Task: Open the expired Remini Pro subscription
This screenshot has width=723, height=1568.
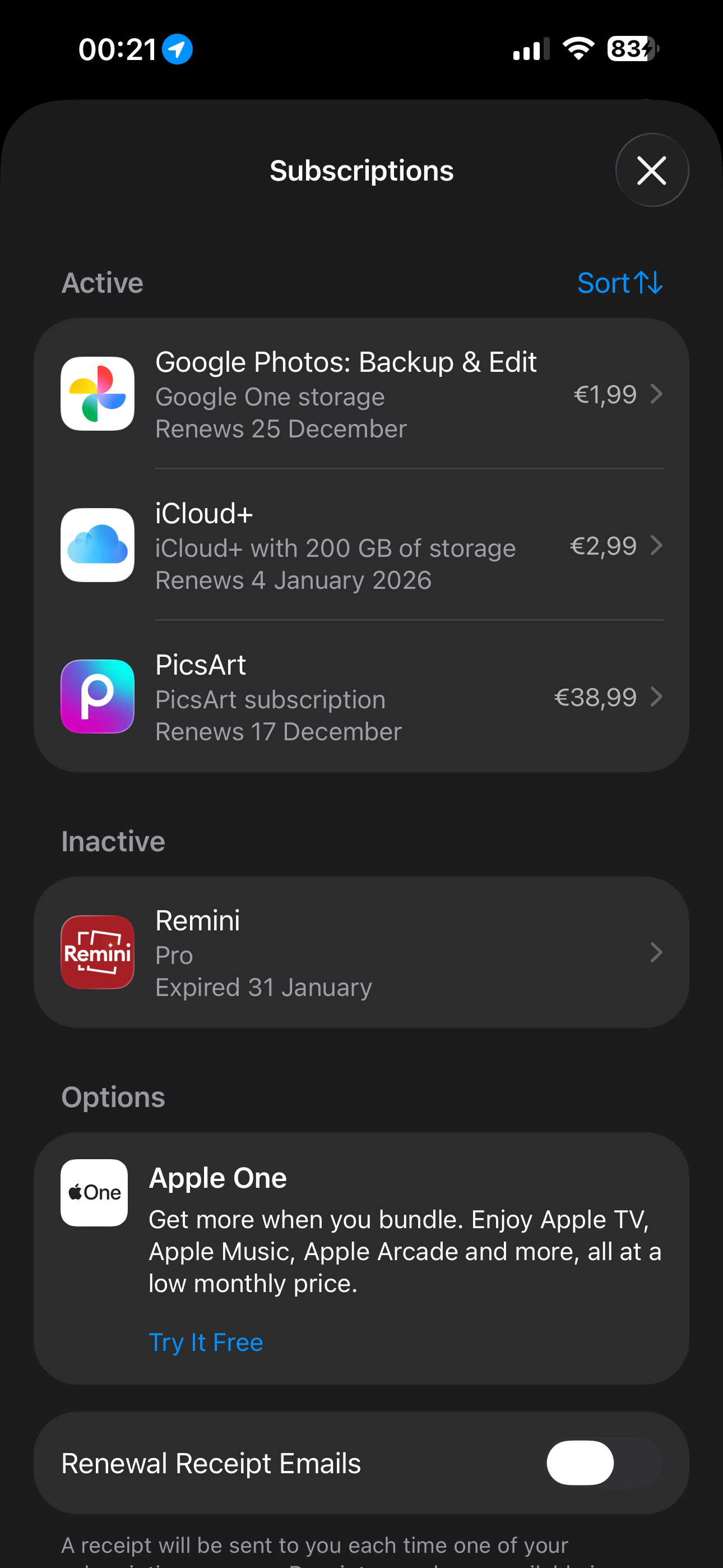Action: [x=361, y=952]
